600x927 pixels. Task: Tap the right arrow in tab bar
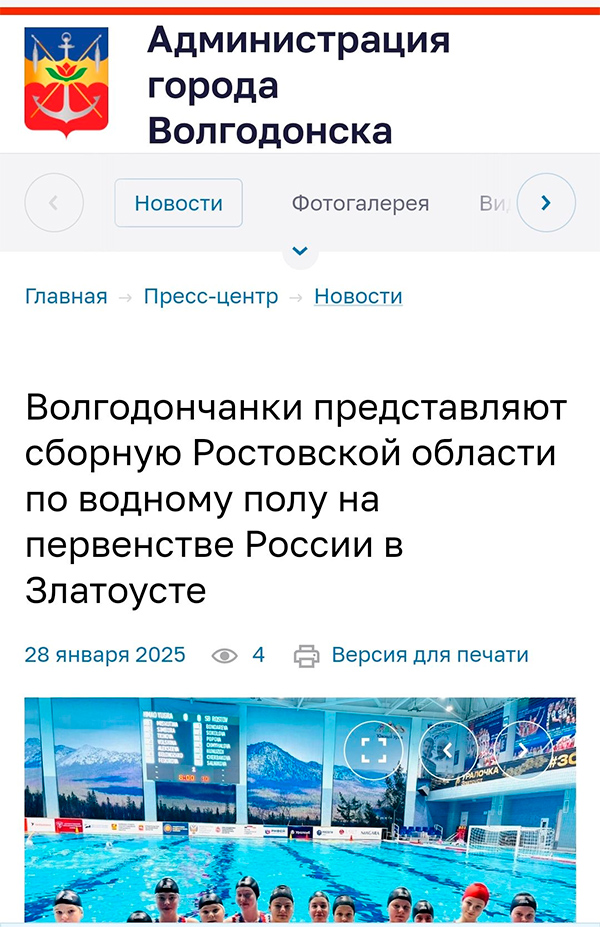tap(546, 203)
